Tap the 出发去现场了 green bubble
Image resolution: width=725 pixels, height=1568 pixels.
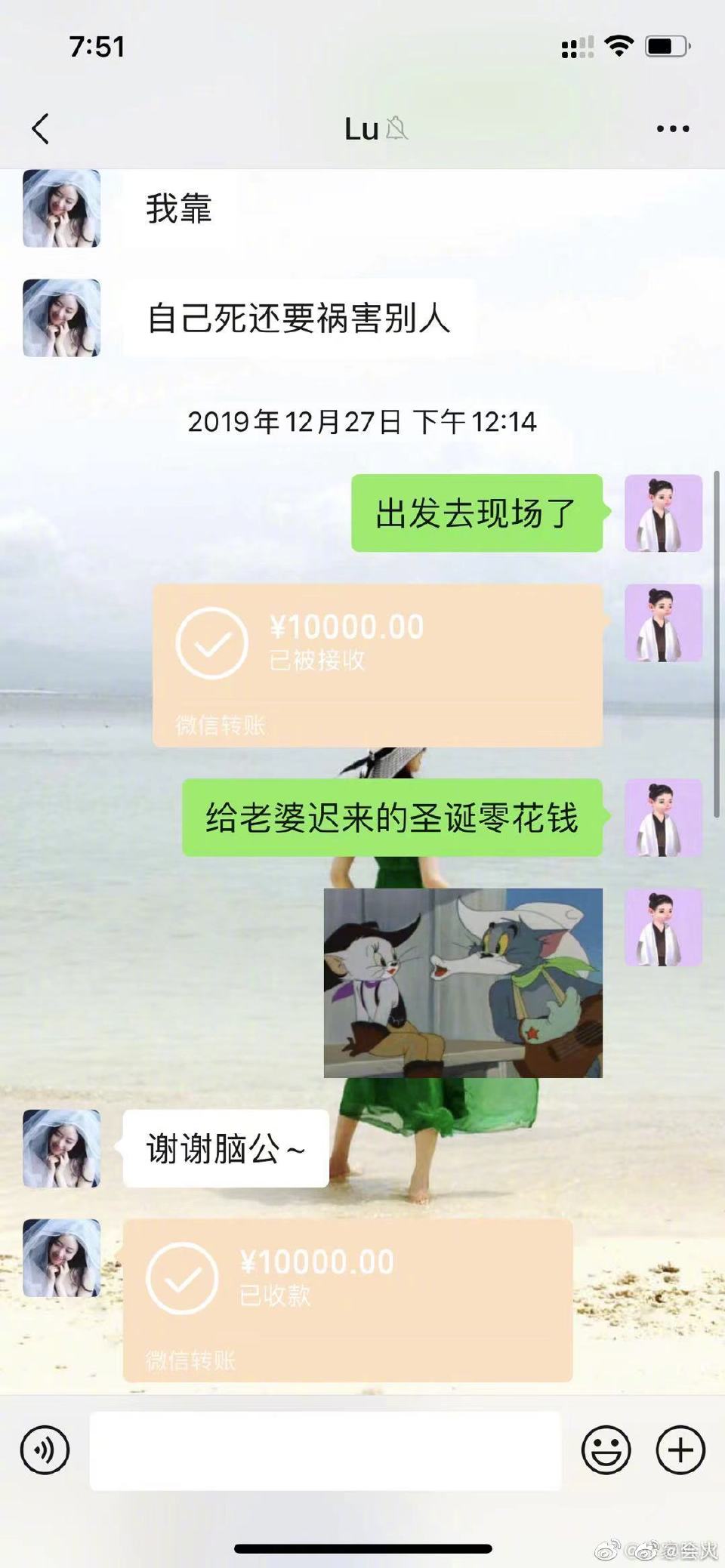[x=477, y=514]
